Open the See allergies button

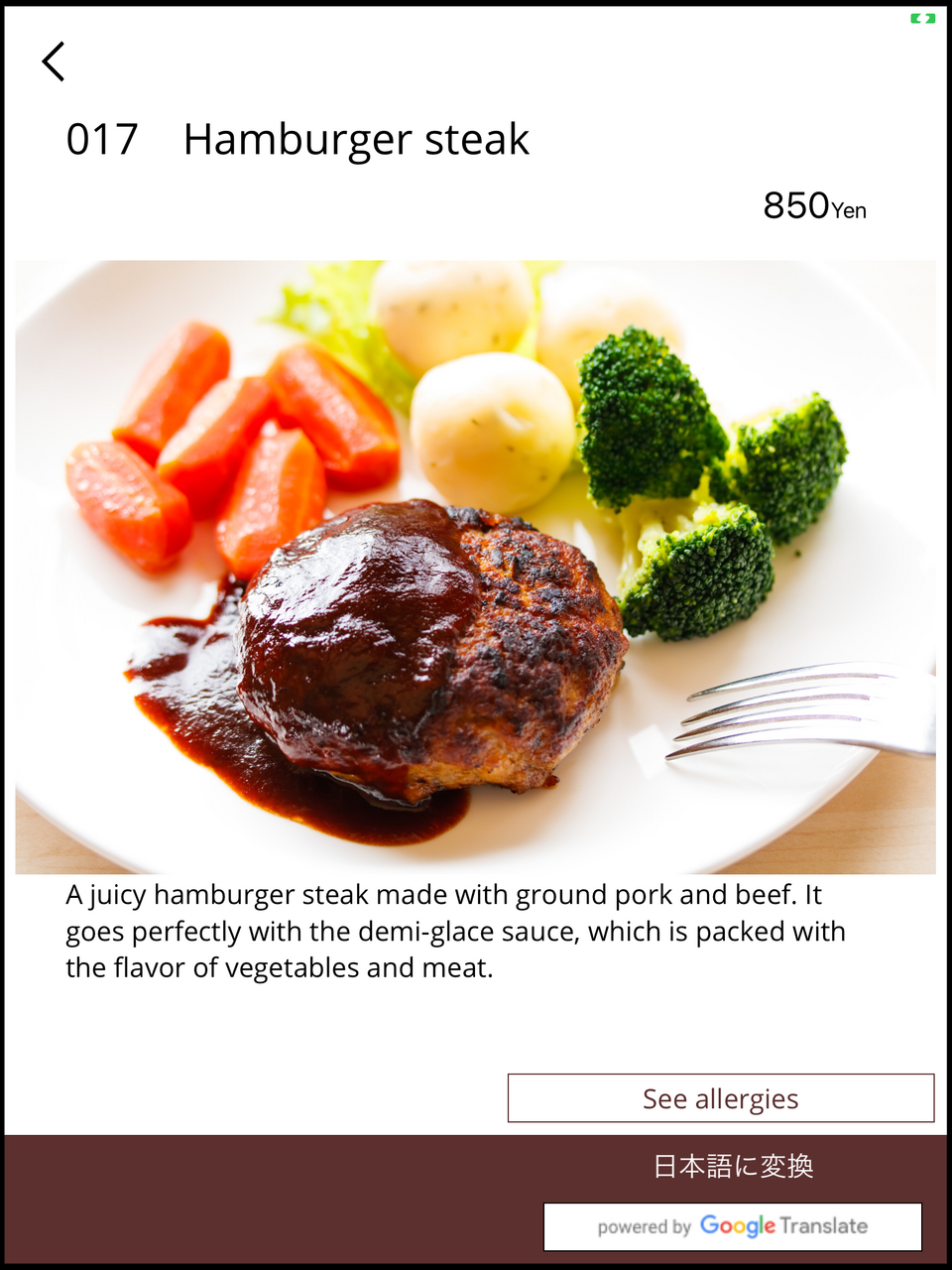721,1098
